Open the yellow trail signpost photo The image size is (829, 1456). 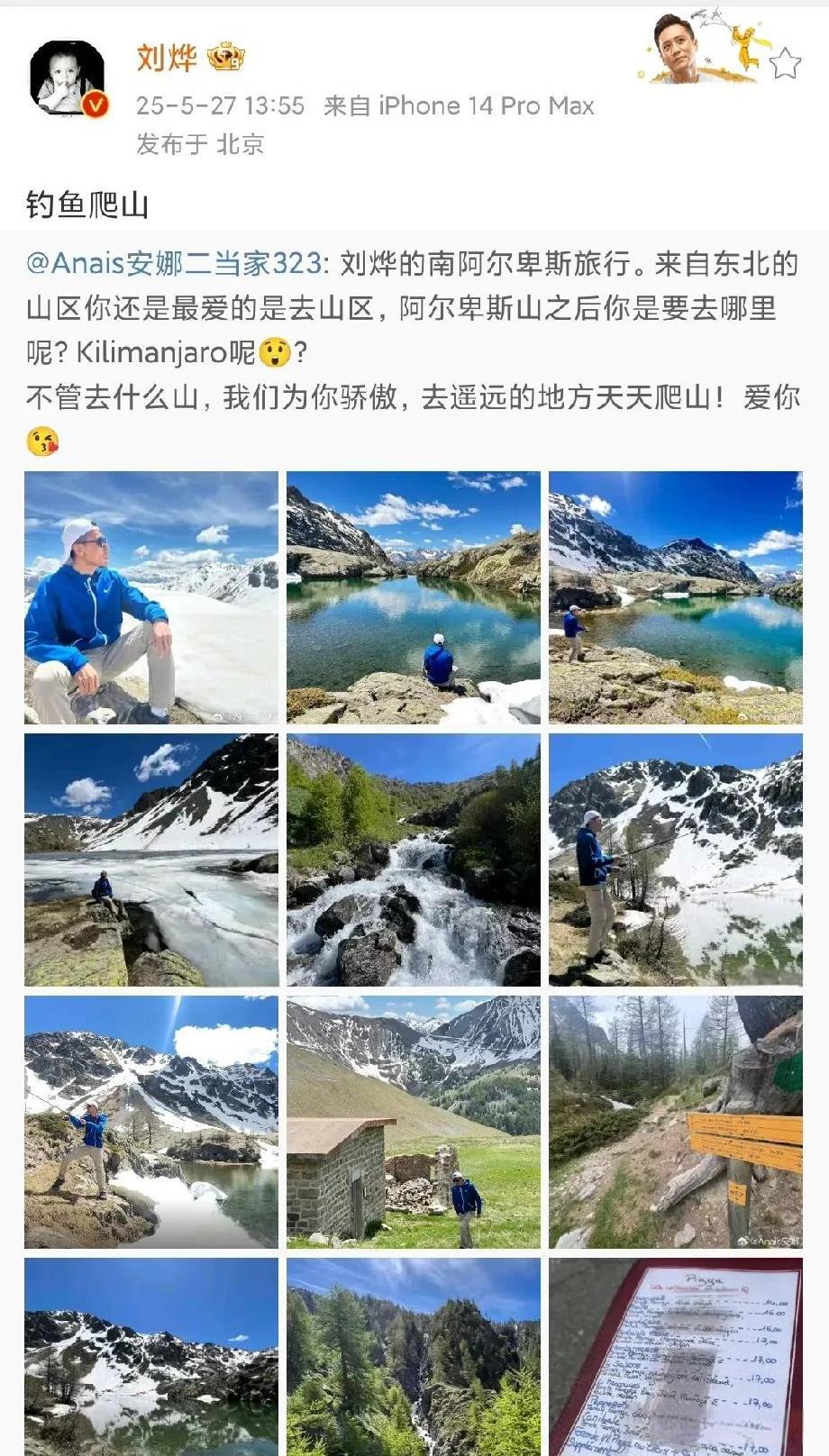coord(676,1122)
